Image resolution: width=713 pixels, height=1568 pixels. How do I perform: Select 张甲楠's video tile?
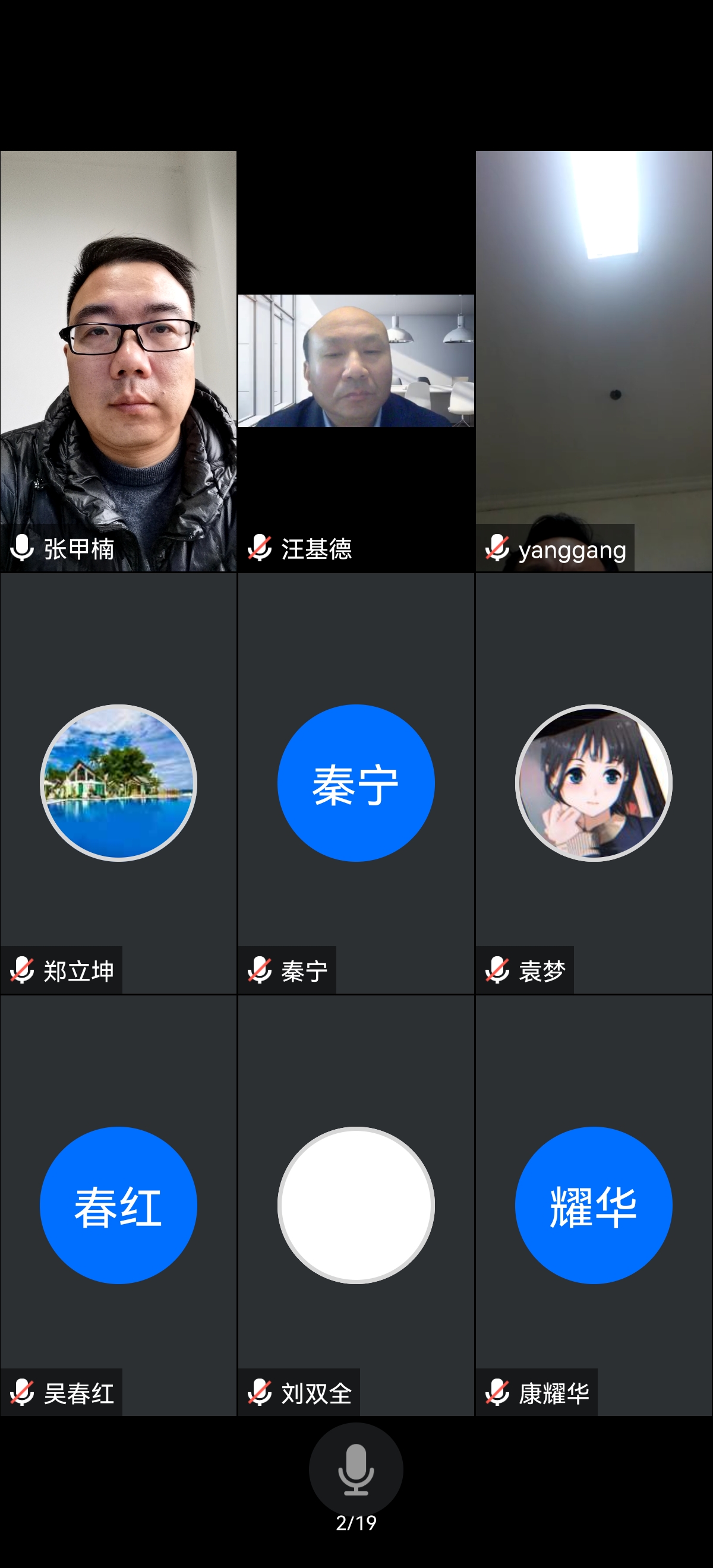pos(118,361)
